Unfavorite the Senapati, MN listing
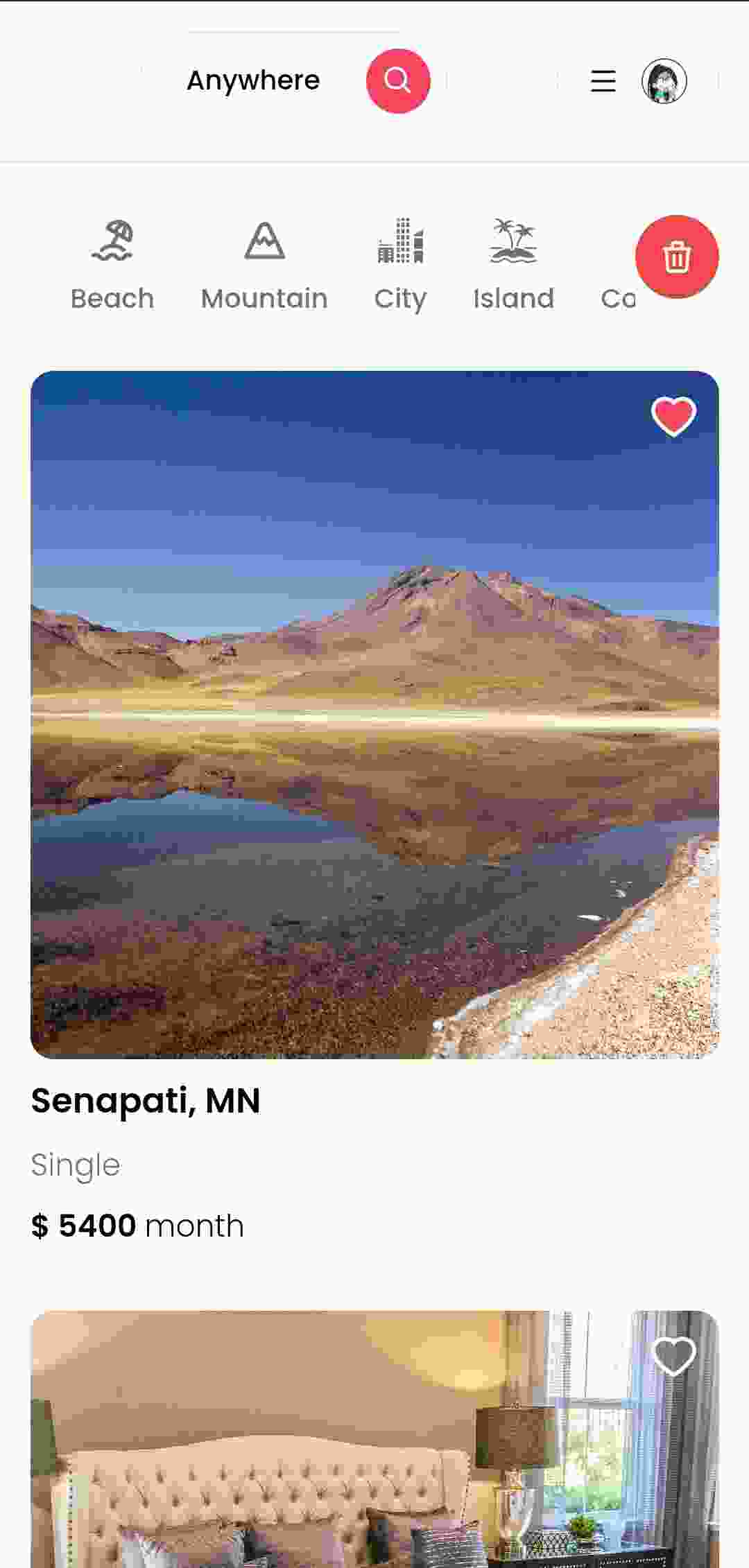This screenshot has height=1568, width=749. tap(673, 417)
